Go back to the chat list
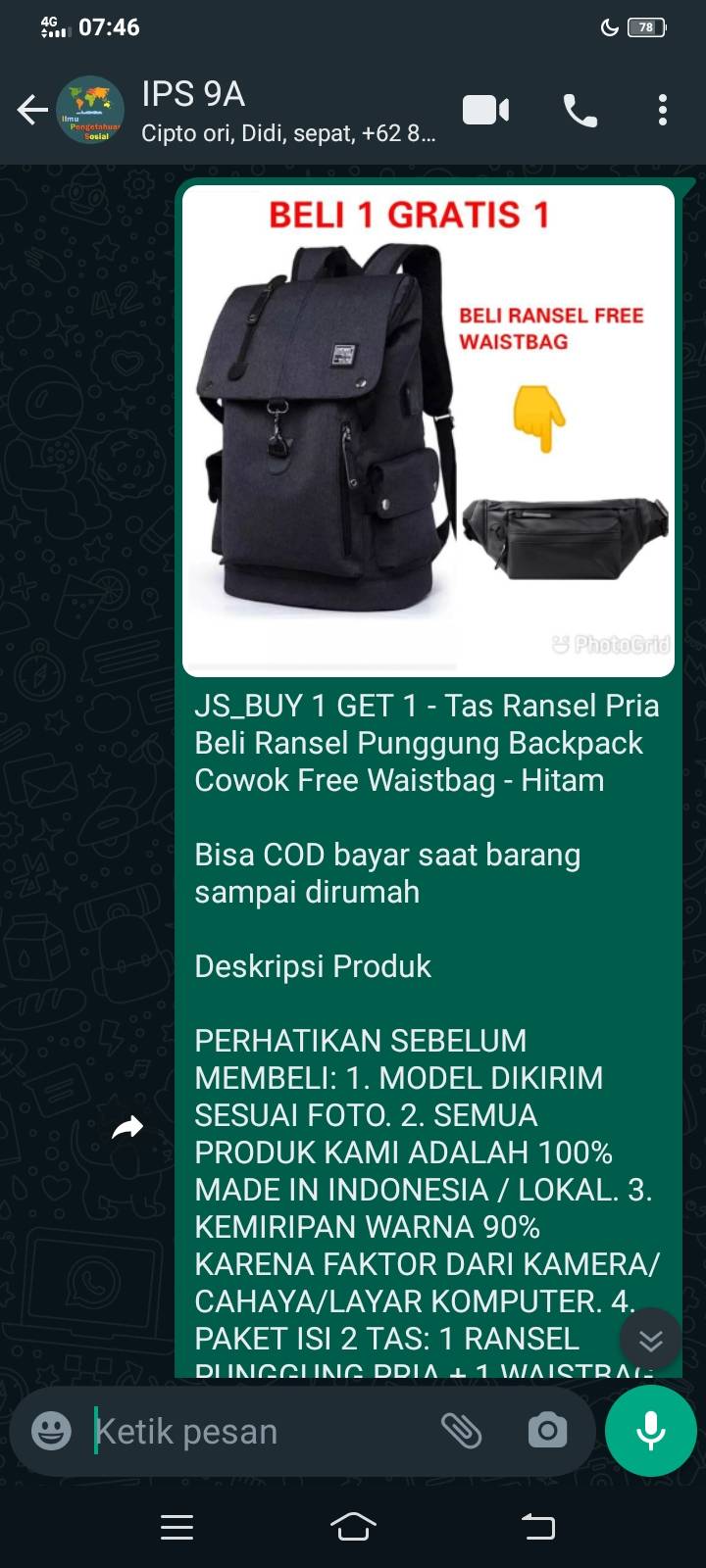The image size is (706, 1568). tap(32, 110)
